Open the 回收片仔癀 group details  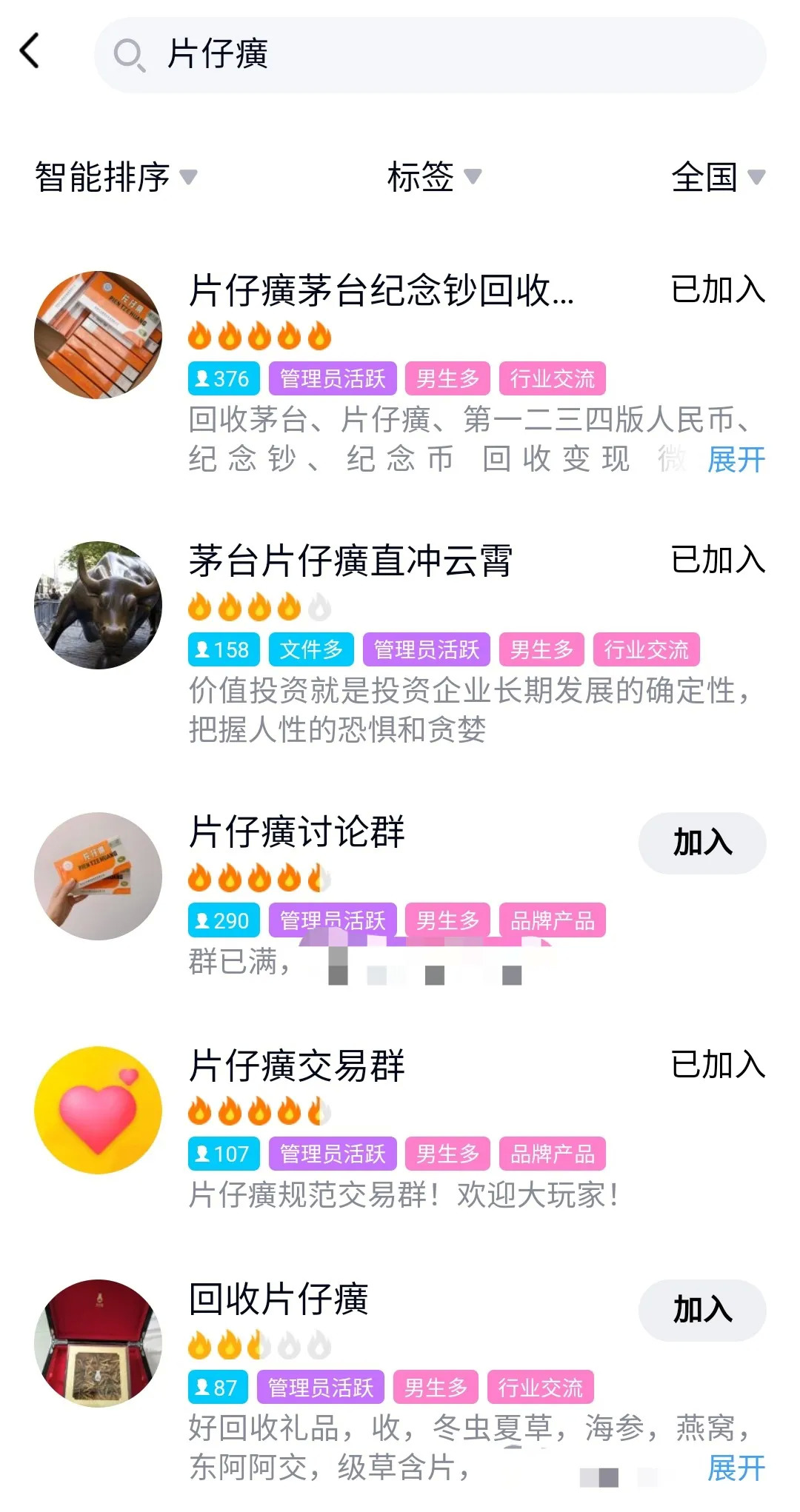point(279,1299)
